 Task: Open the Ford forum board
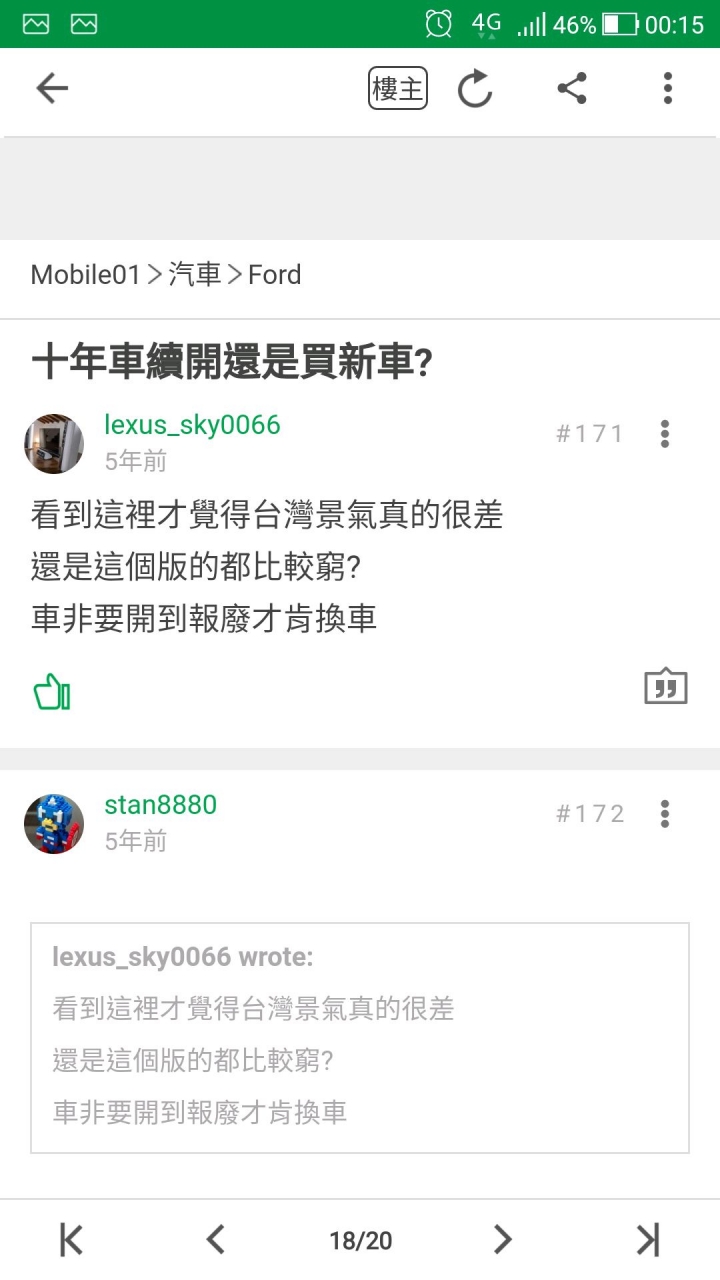(x=275, y=275)
